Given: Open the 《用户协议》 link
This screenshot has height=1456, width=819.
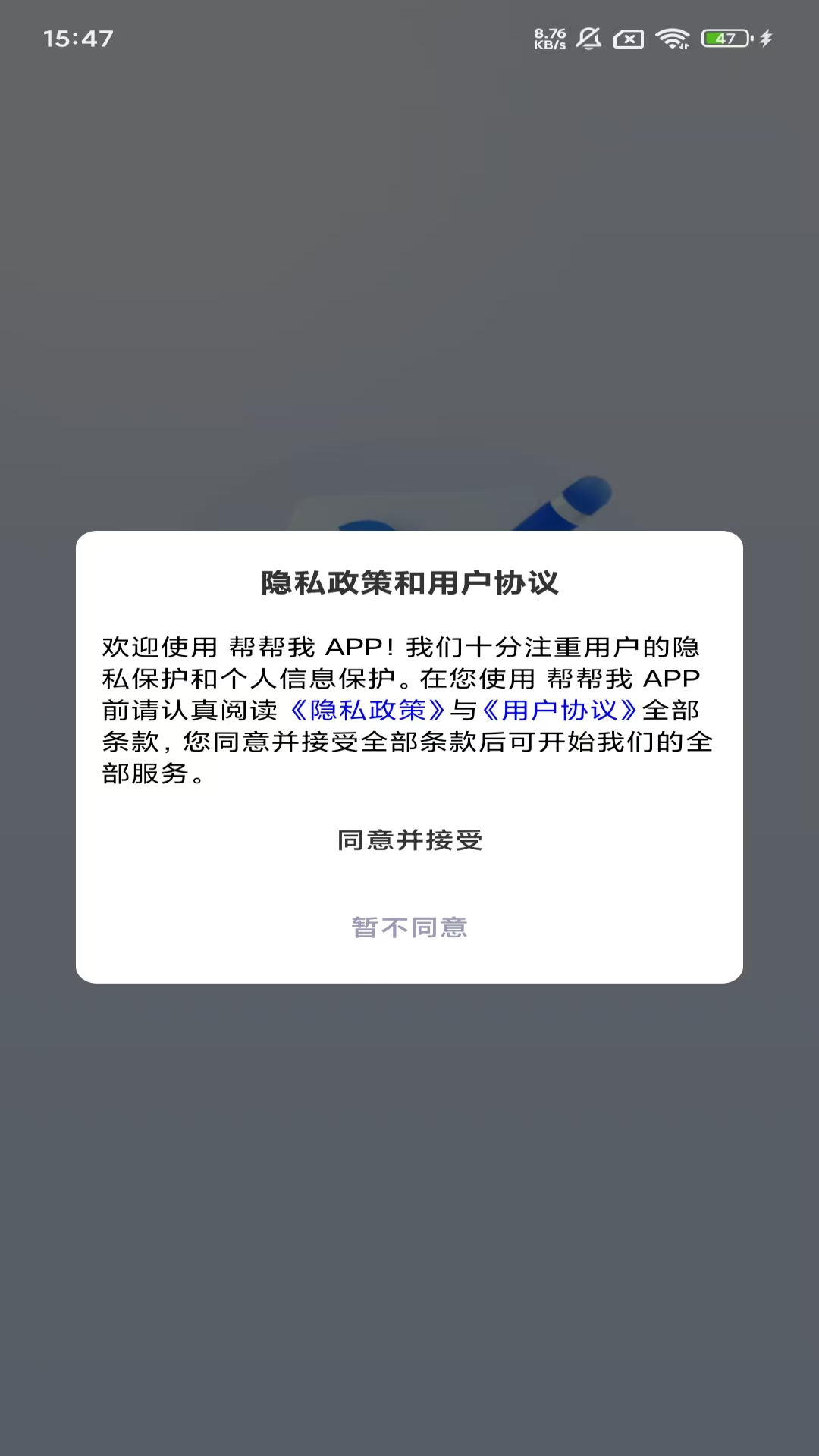Looking at the screenshot, I should tap(559, 711).
